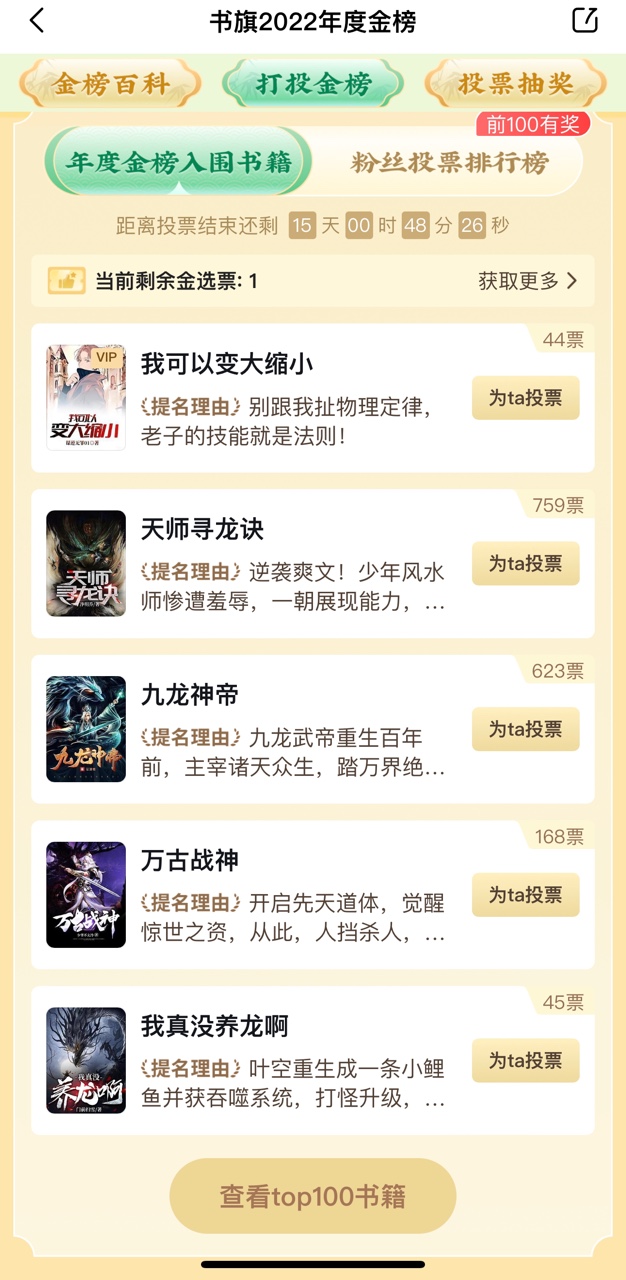
Task: Open the 金榜百科 tab
Action: (x=110, y=84)
